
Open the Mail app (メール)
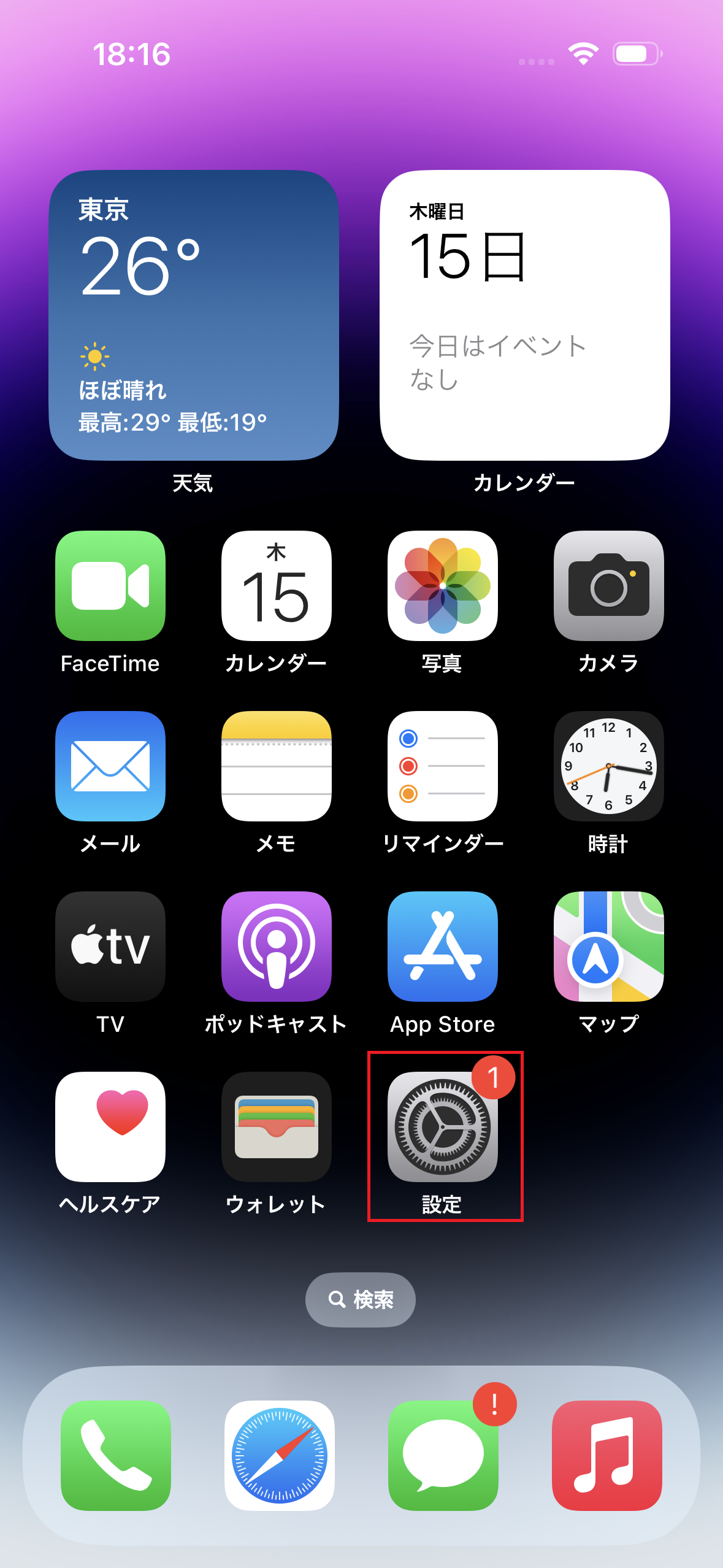[110, 766]
